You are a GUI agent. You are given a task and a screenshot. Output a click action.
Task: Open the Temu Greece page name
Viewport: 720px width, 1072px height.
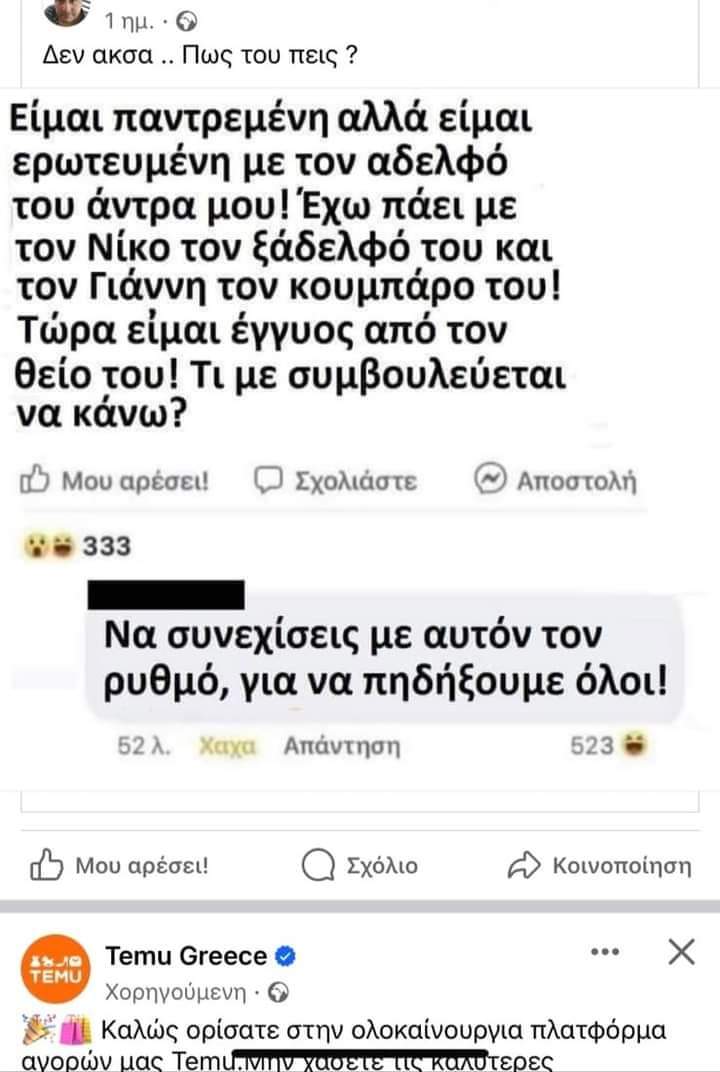coord(186,956)
